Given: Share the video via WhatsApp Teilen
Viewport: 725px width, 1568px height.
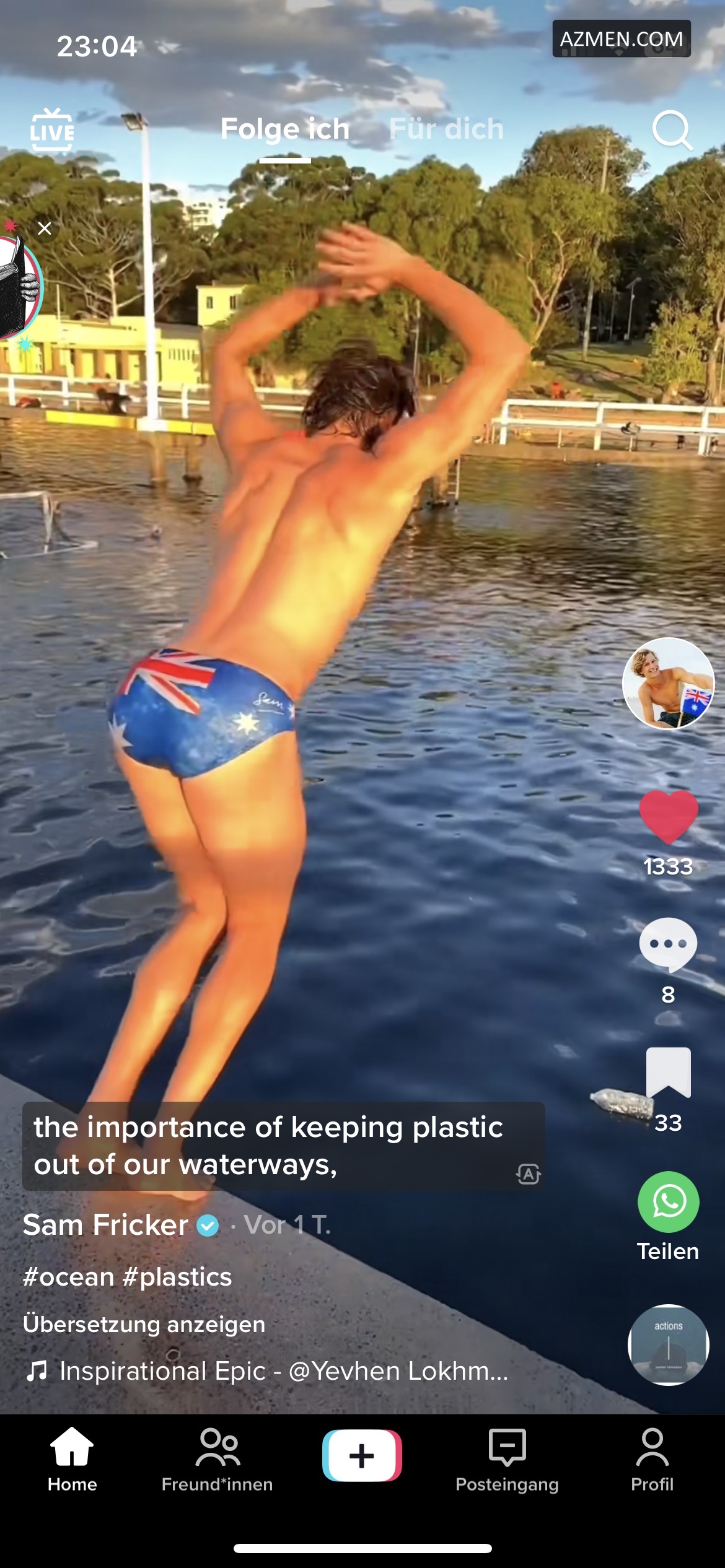Looking at the screenshot, I should click(668, 1202).
